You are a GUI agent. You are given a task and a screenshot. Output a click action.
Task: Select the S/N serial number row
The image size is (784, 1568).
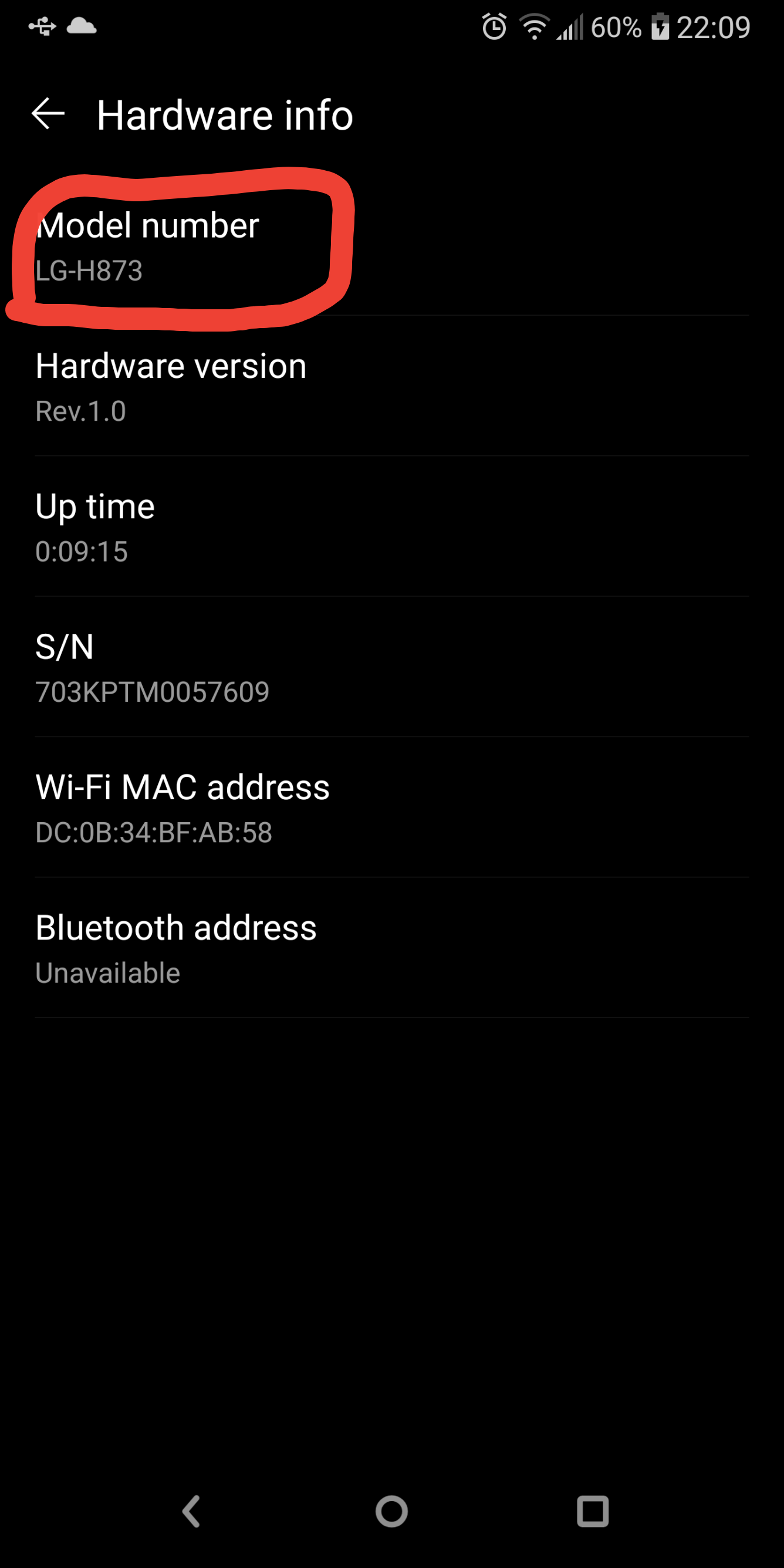pos(392,667)
